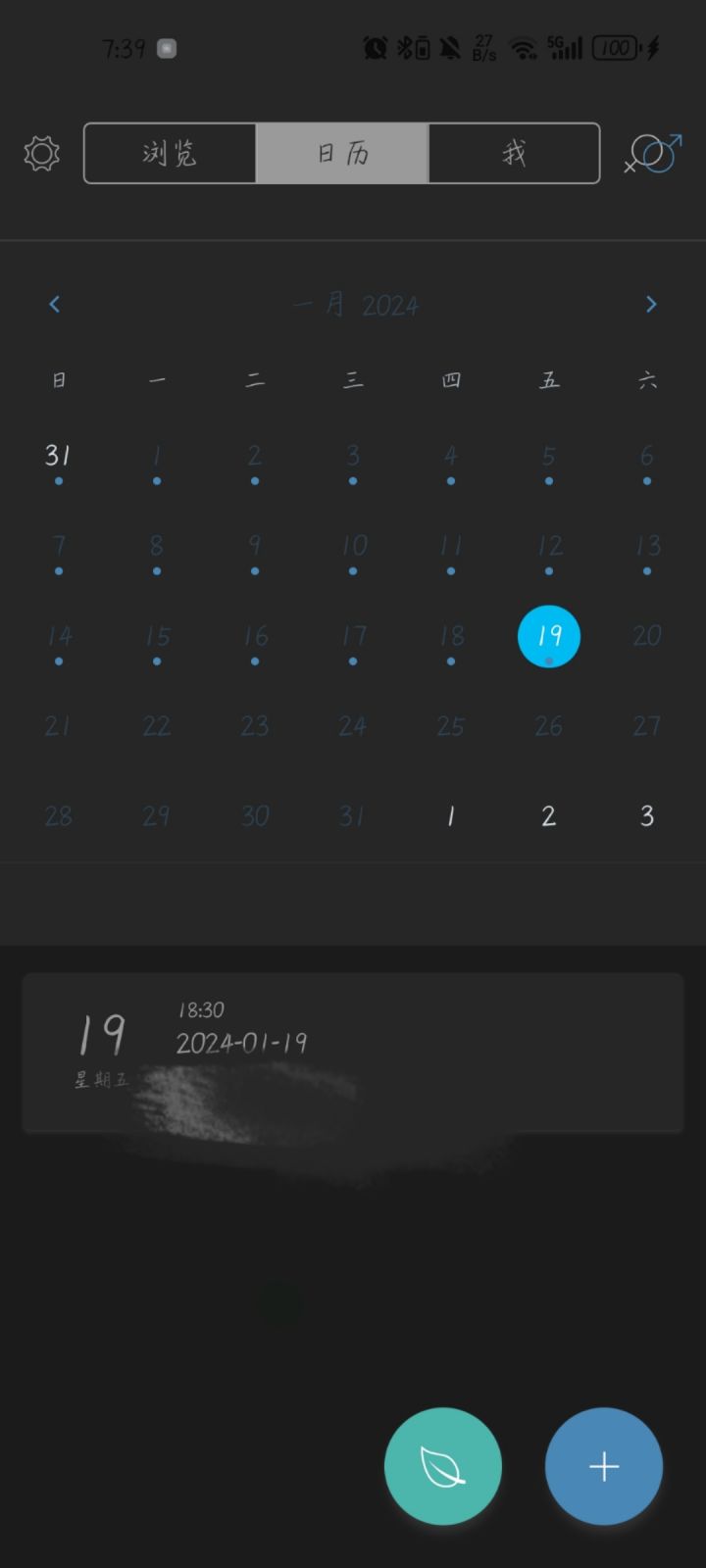The height and width of the screenshot is (1568, 706).
Task: Select January 31 on the calendar
Action: coord(352,815)
